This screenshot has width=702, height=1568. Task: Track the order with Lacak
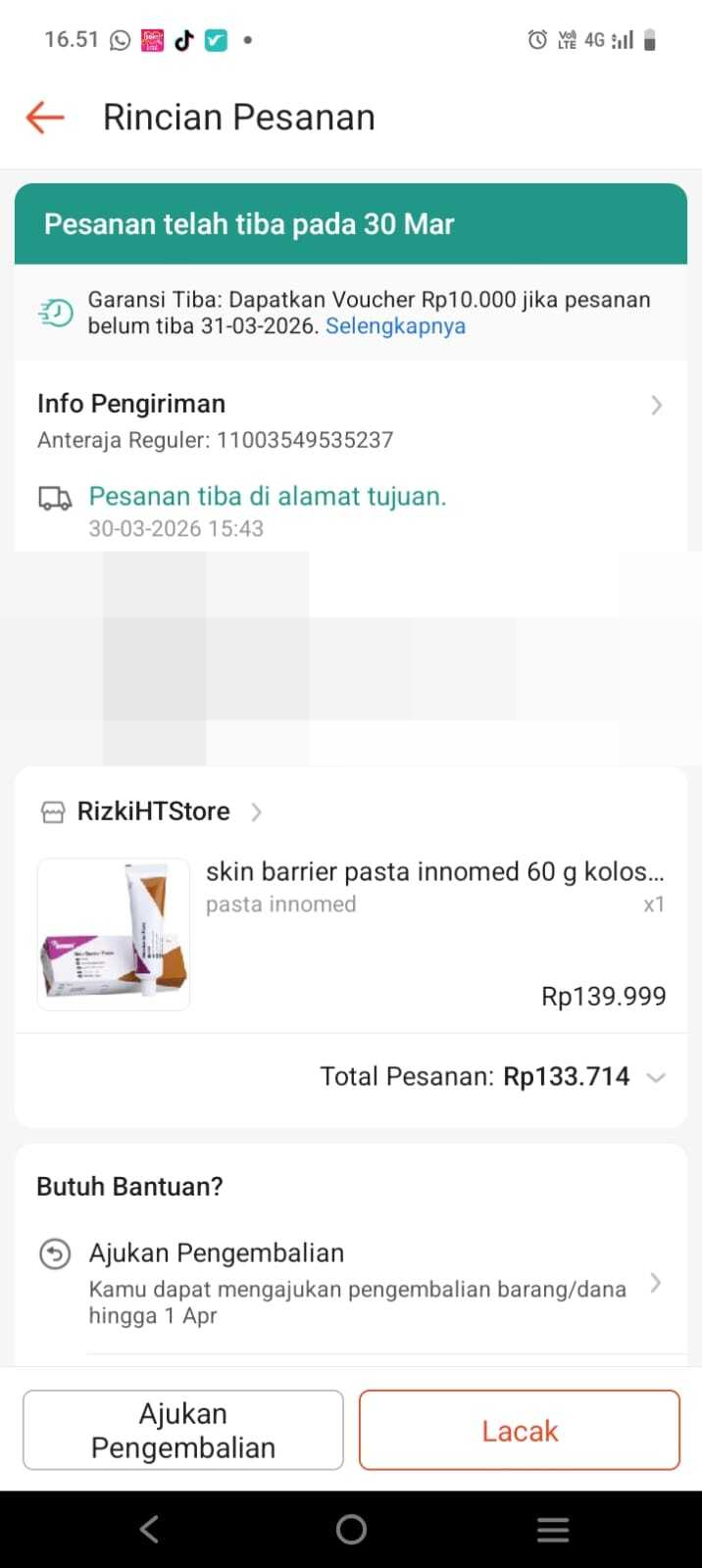coord(519,1430)
